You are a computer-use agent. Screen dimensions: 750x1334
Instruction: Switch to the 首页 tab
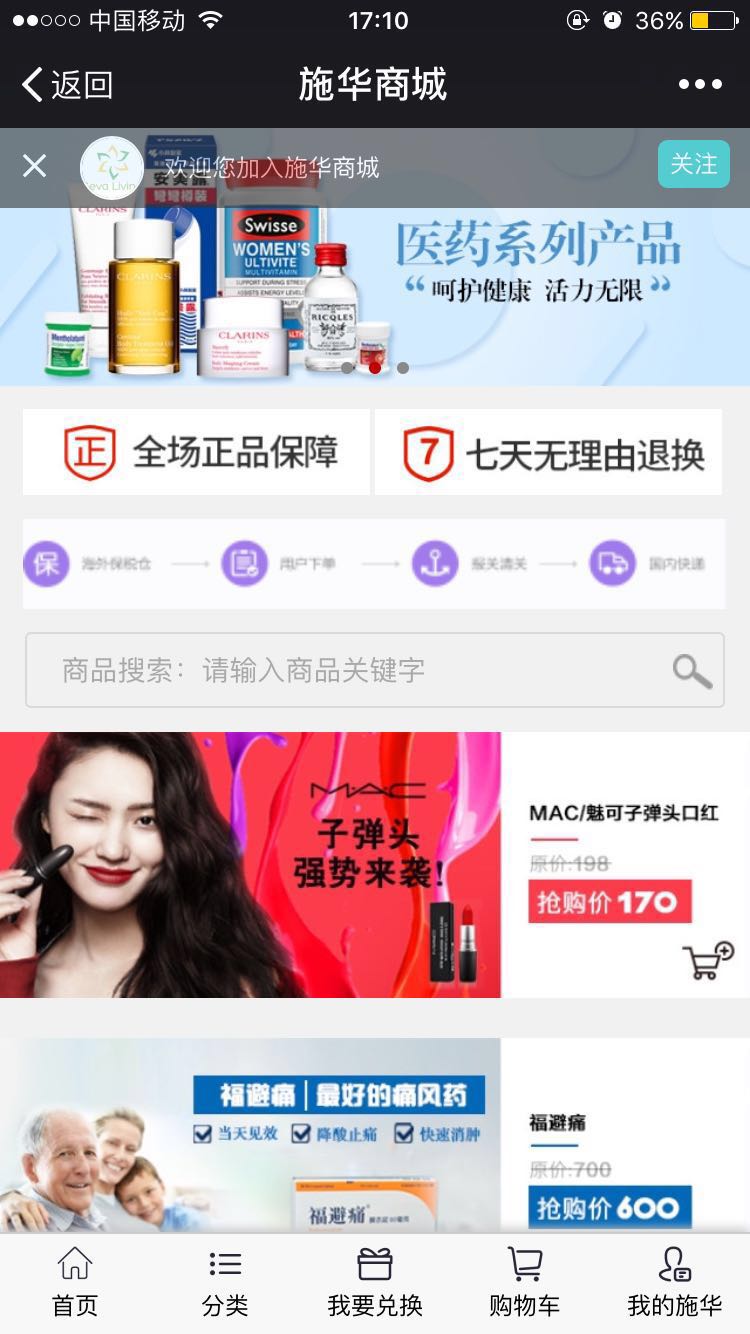click(75, 1283)
